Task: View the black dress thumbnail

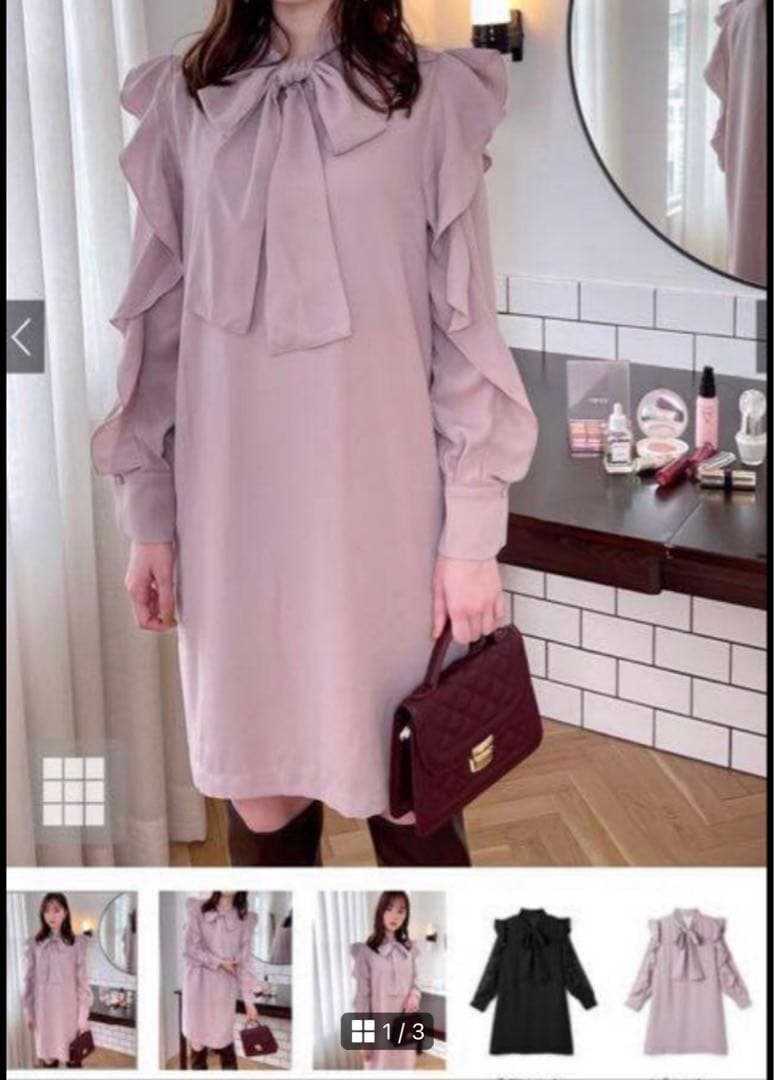Action: click(533, 980)
